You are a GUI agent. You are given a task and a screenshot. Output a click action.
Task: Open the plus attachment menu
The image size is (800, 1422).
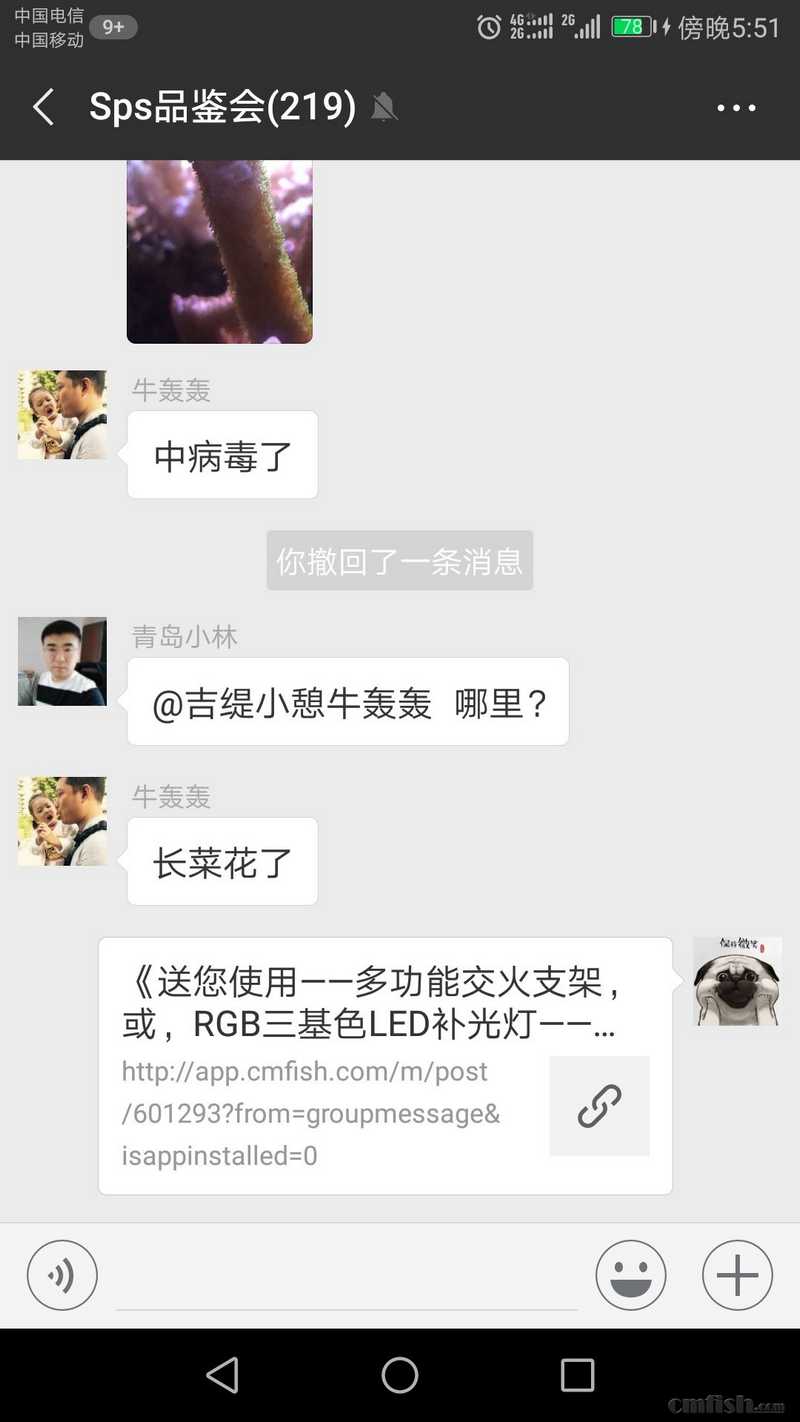click(x=737, y=1275)
